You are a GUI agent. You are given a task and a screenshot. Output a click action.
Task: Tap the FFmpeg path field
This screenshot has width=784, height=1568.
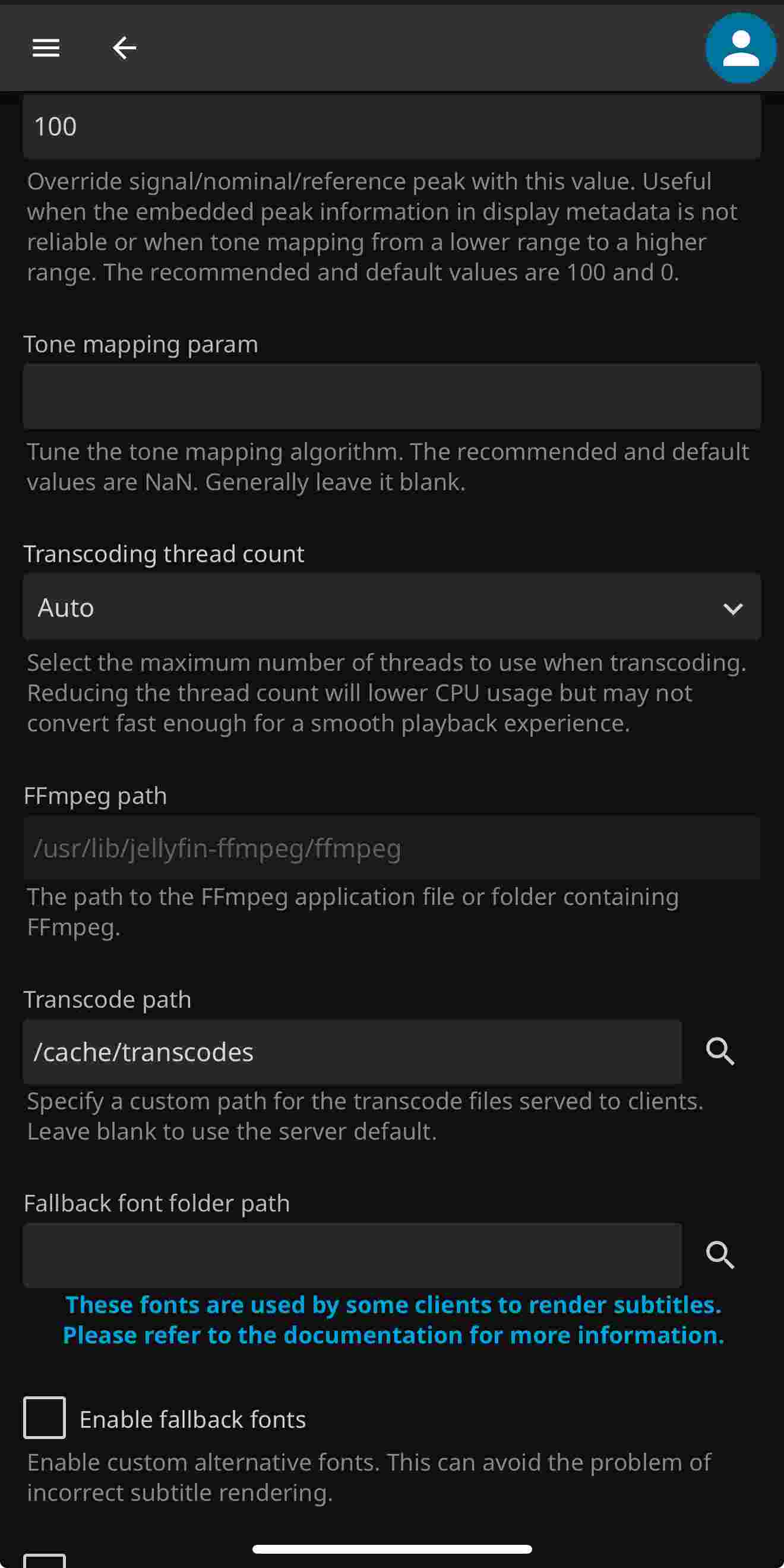(391, 848)
